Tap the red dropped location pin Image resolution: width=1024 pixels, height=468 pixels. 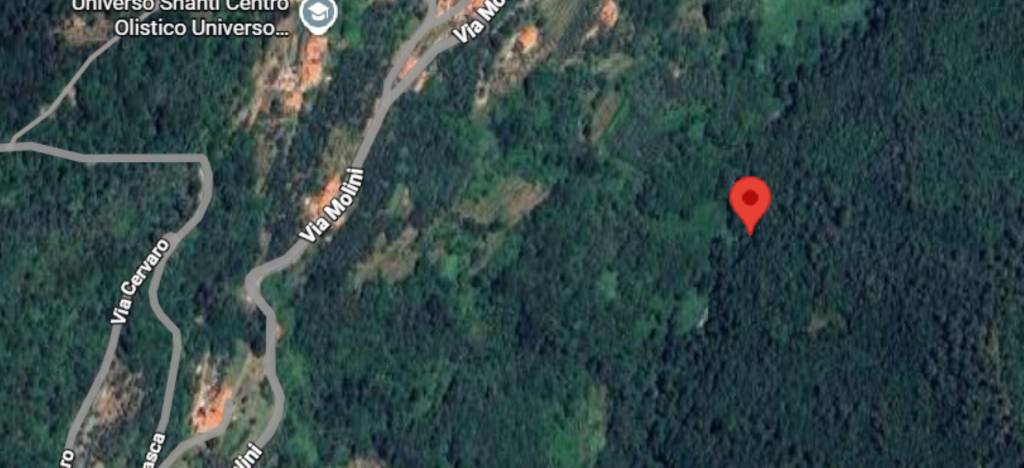click(x=749, y=201)
